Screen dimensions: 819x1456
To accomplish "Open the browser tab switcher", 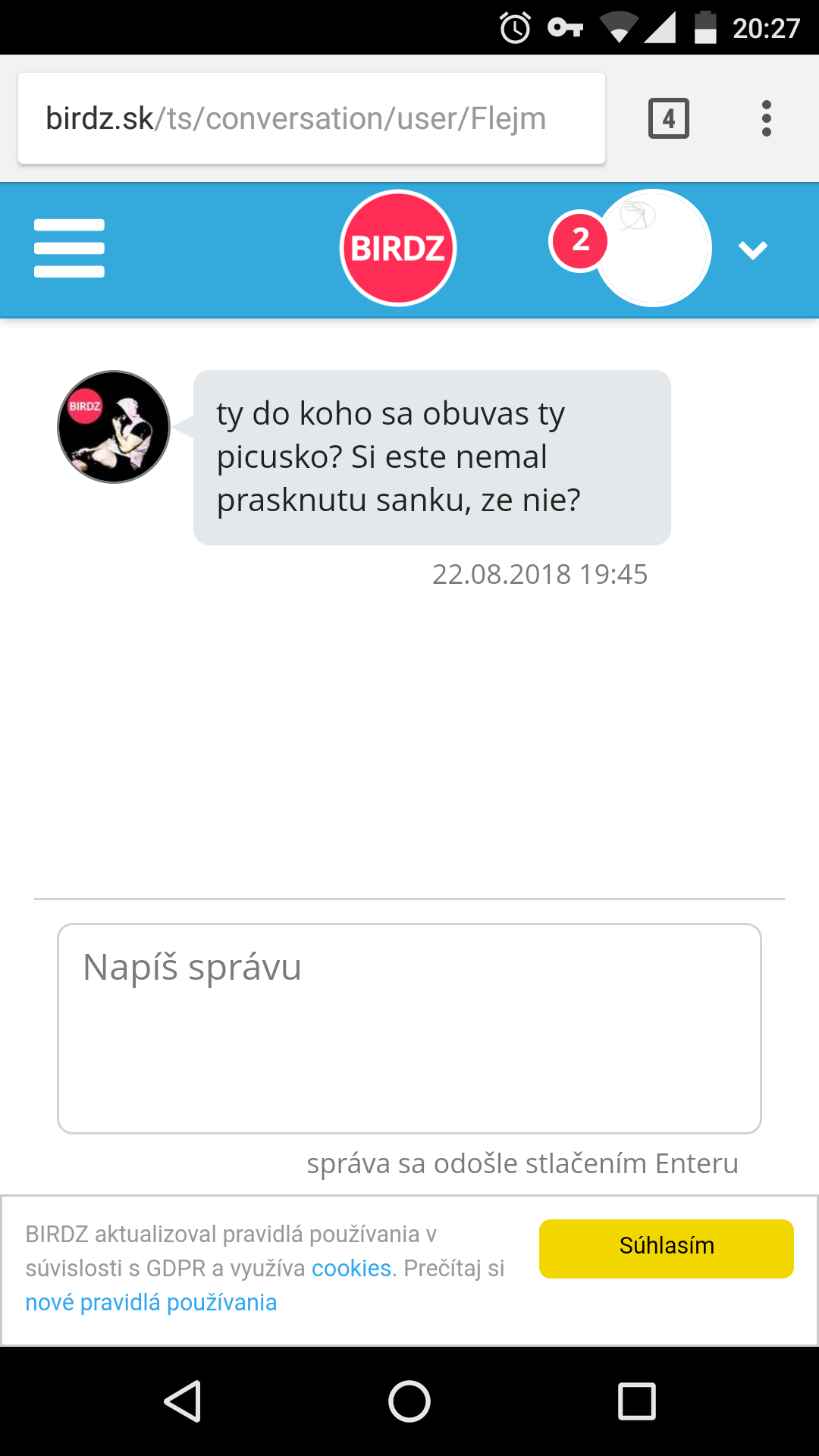I will [668, 118].
